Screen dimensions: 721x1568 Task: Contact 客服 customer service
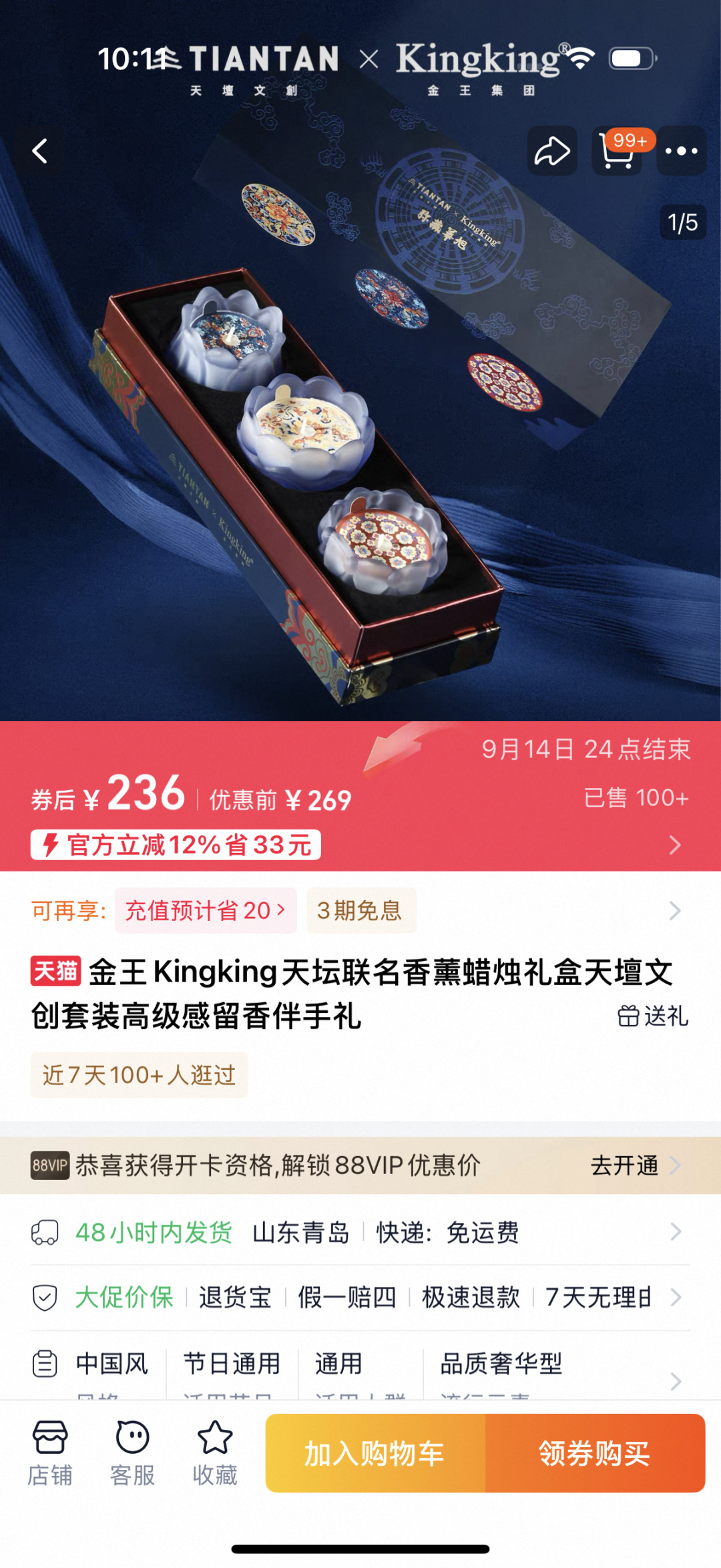click(132, 1453)
